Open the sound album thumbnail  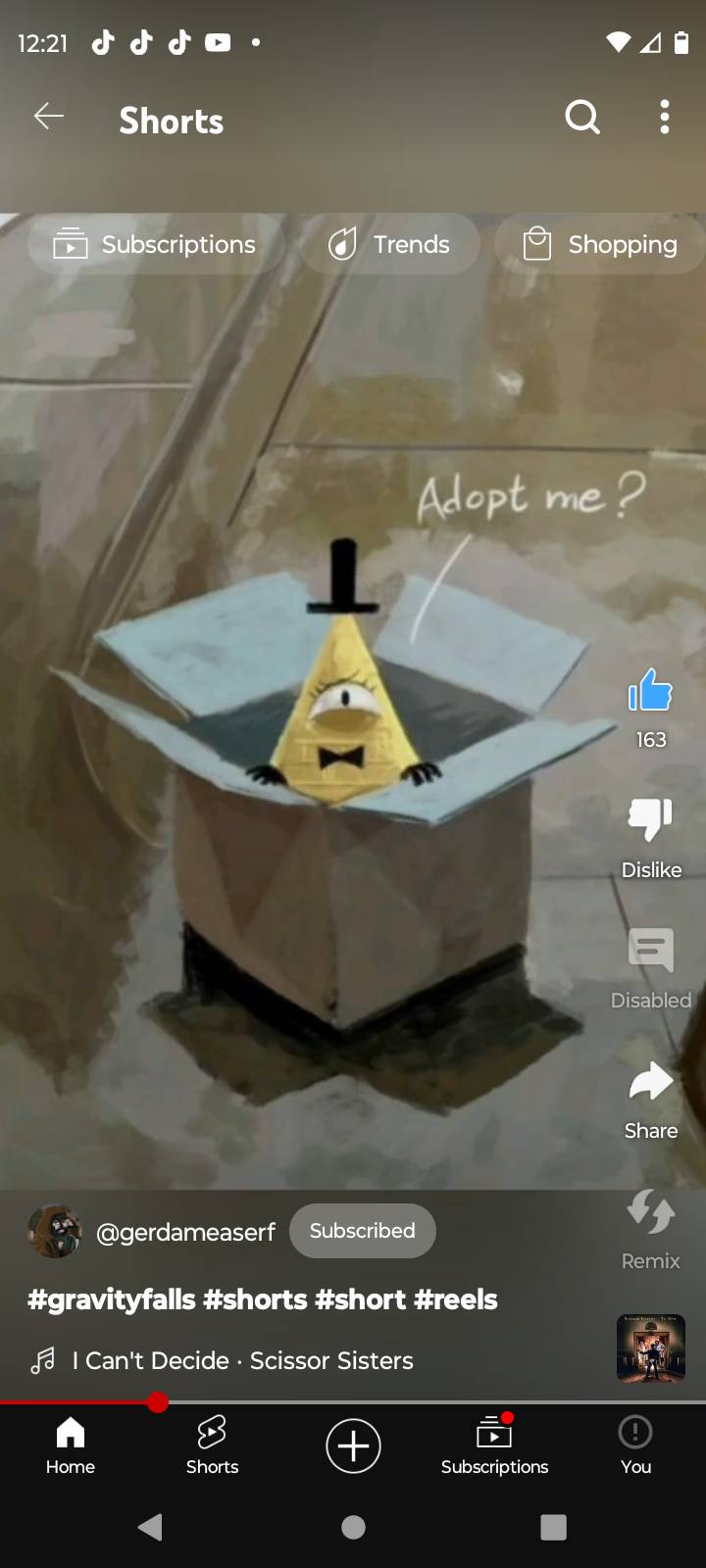point(650,1348)
